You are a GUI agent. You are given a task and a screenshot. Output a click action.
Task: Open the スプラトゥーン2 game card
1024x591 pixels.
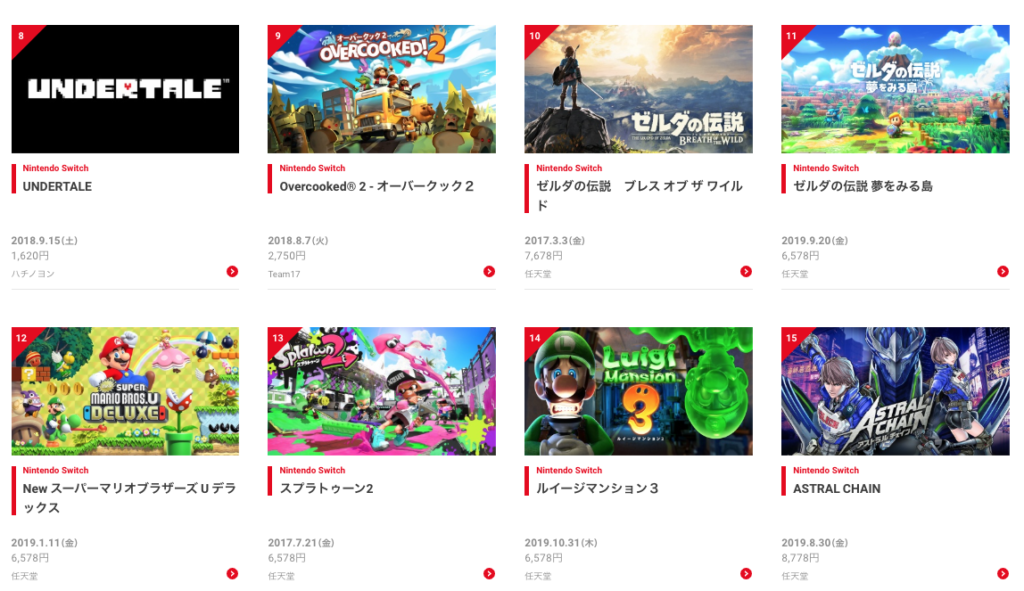381,391
